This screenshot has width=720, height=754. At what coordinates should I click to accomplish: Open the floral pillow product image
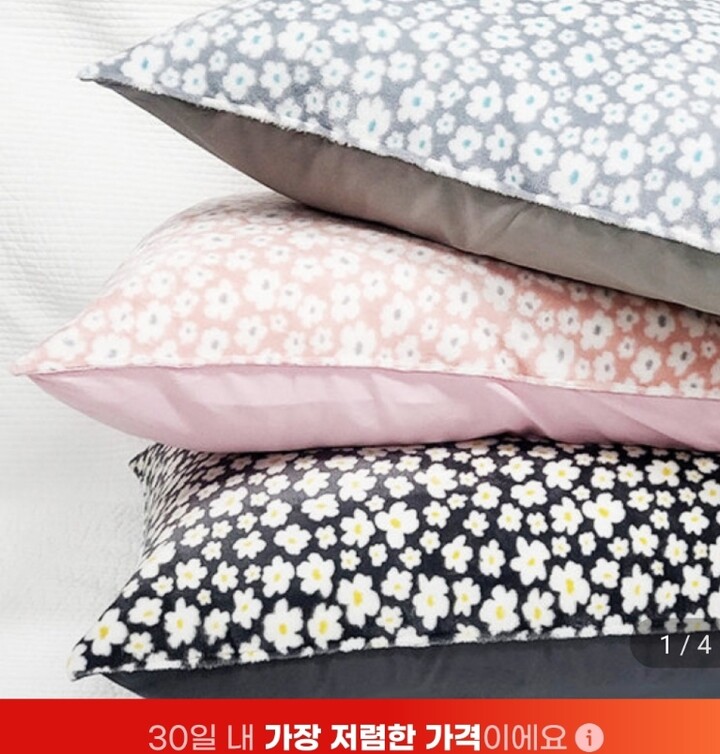pos(360,349)
